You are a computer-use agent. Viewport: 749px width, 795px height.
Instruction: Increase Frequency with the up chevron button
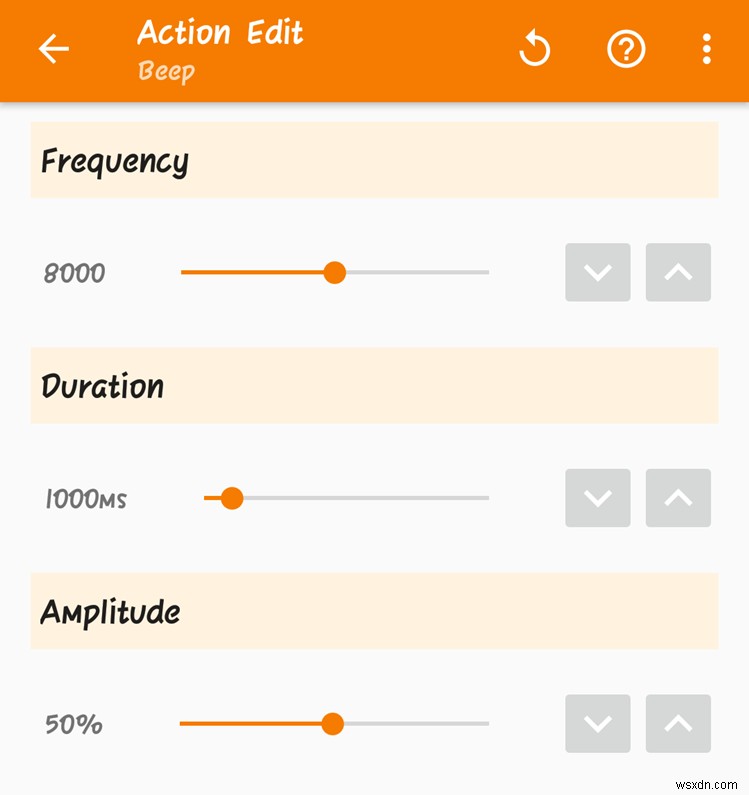coord(678,272)
